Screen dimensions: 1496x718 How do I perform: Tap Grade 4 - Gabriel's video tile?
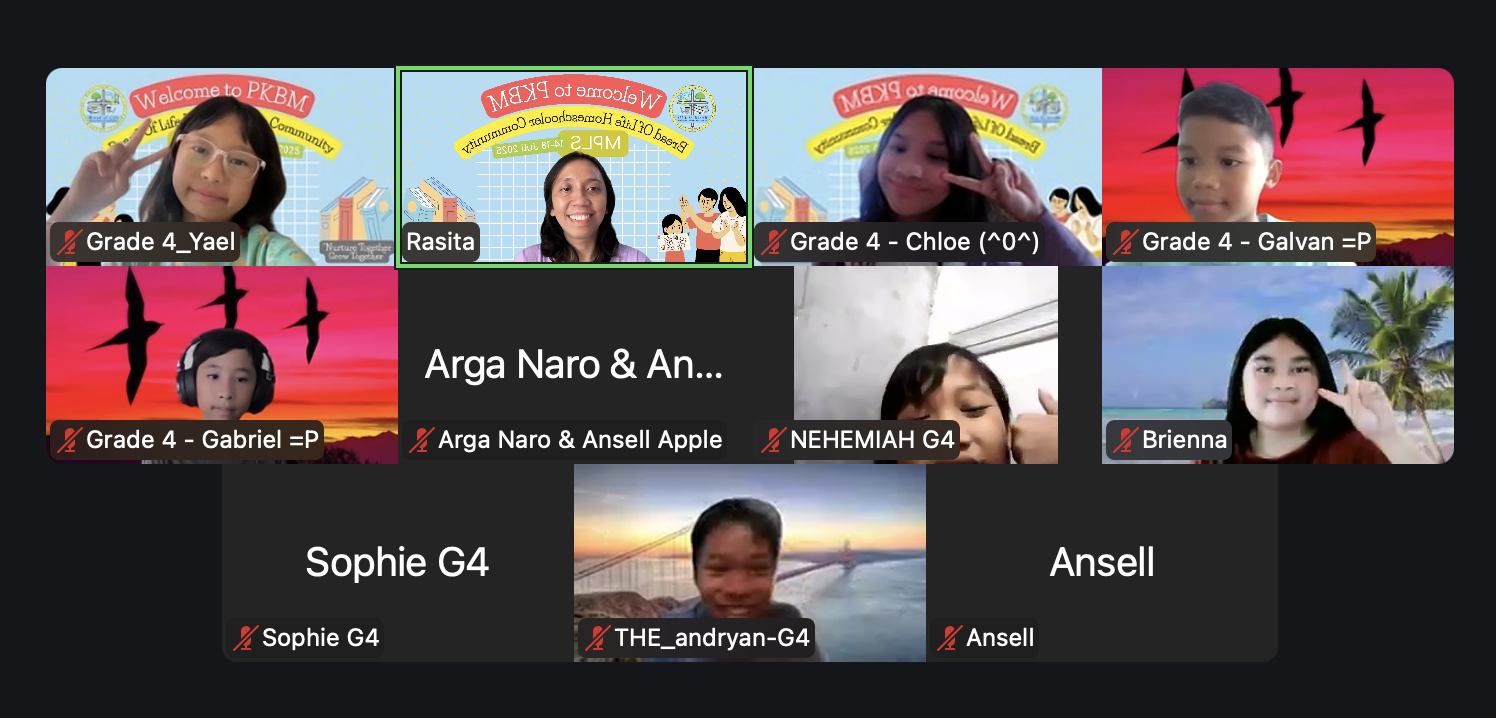click(220, 364)
